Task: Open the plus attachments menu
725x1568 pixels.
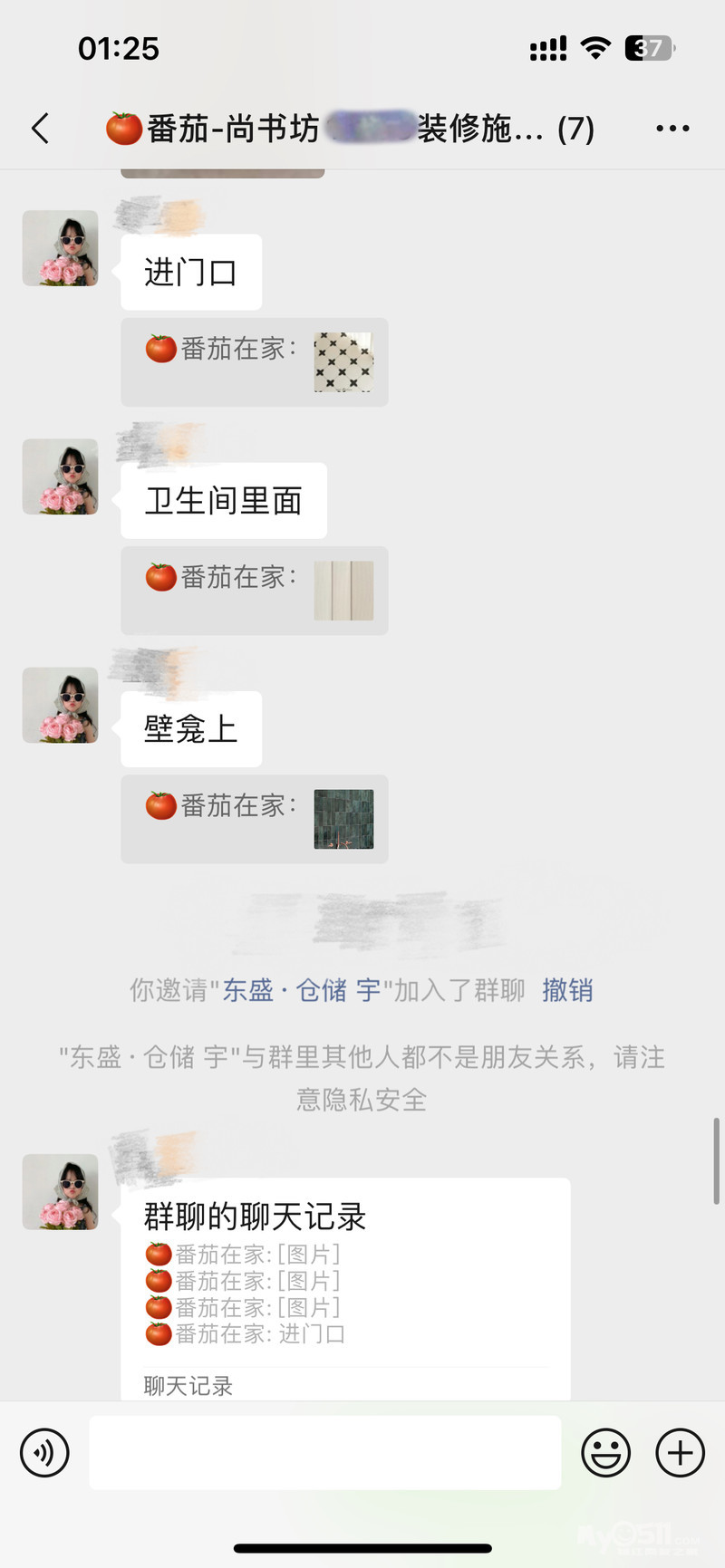Action: (x=680, y=1452)
